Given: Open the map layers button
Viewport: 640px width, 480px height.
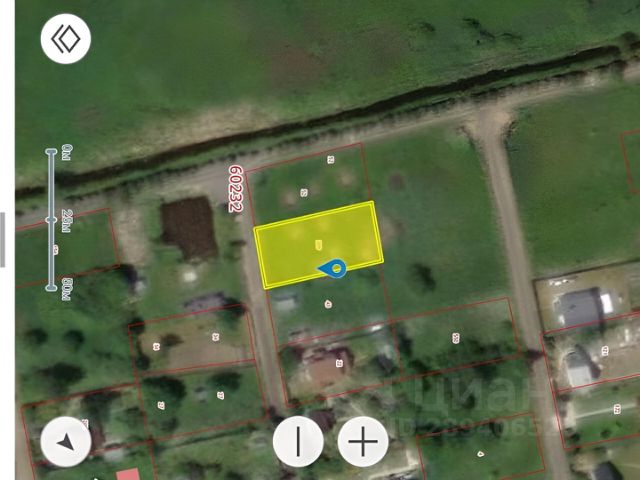Looking at the screenshot, I should click(65, 40).
